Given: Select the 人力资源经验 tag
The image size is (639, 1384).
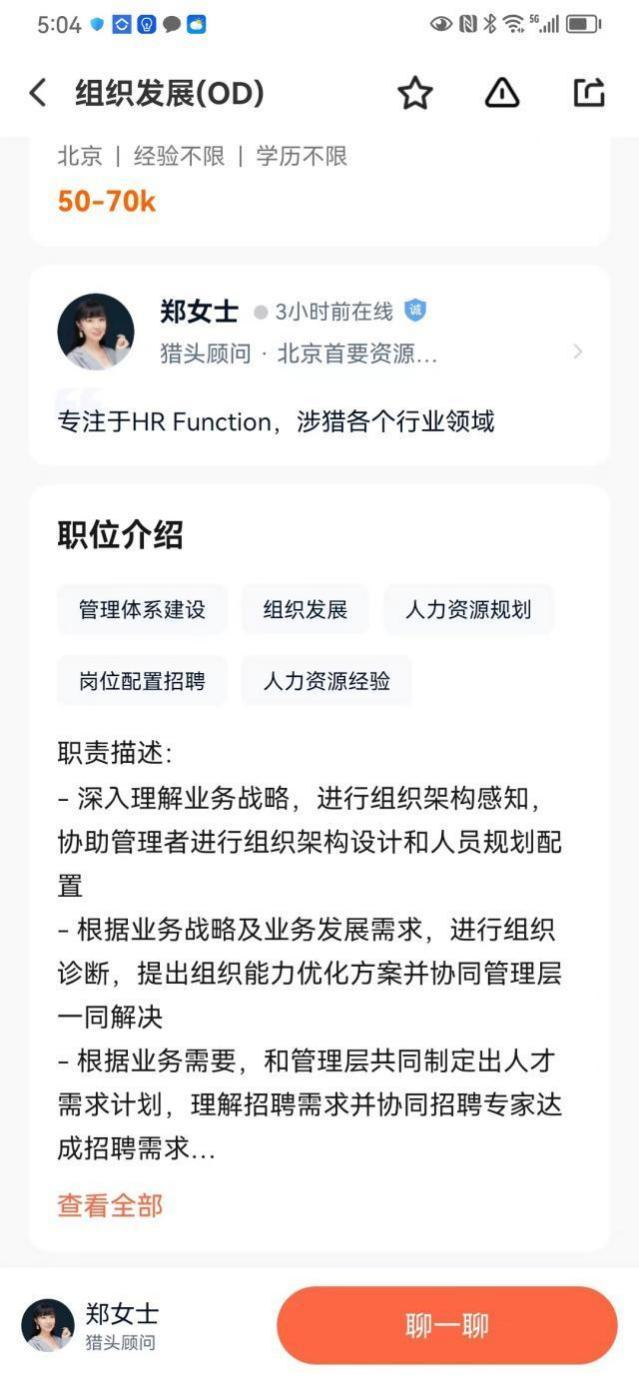Looking at the screenshot, I should pos(326,682).
